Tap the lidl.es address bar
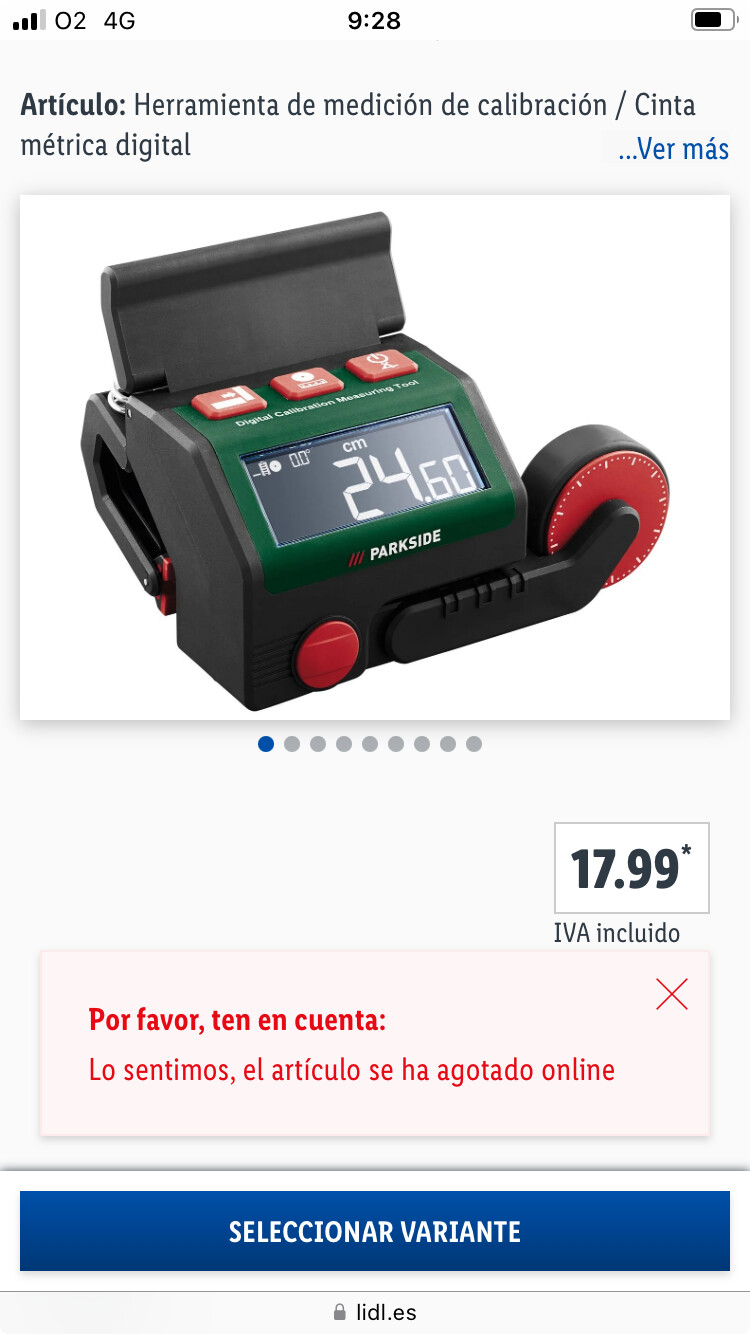The width and height of the screenshot is (750, 1334). (375, 1312)
